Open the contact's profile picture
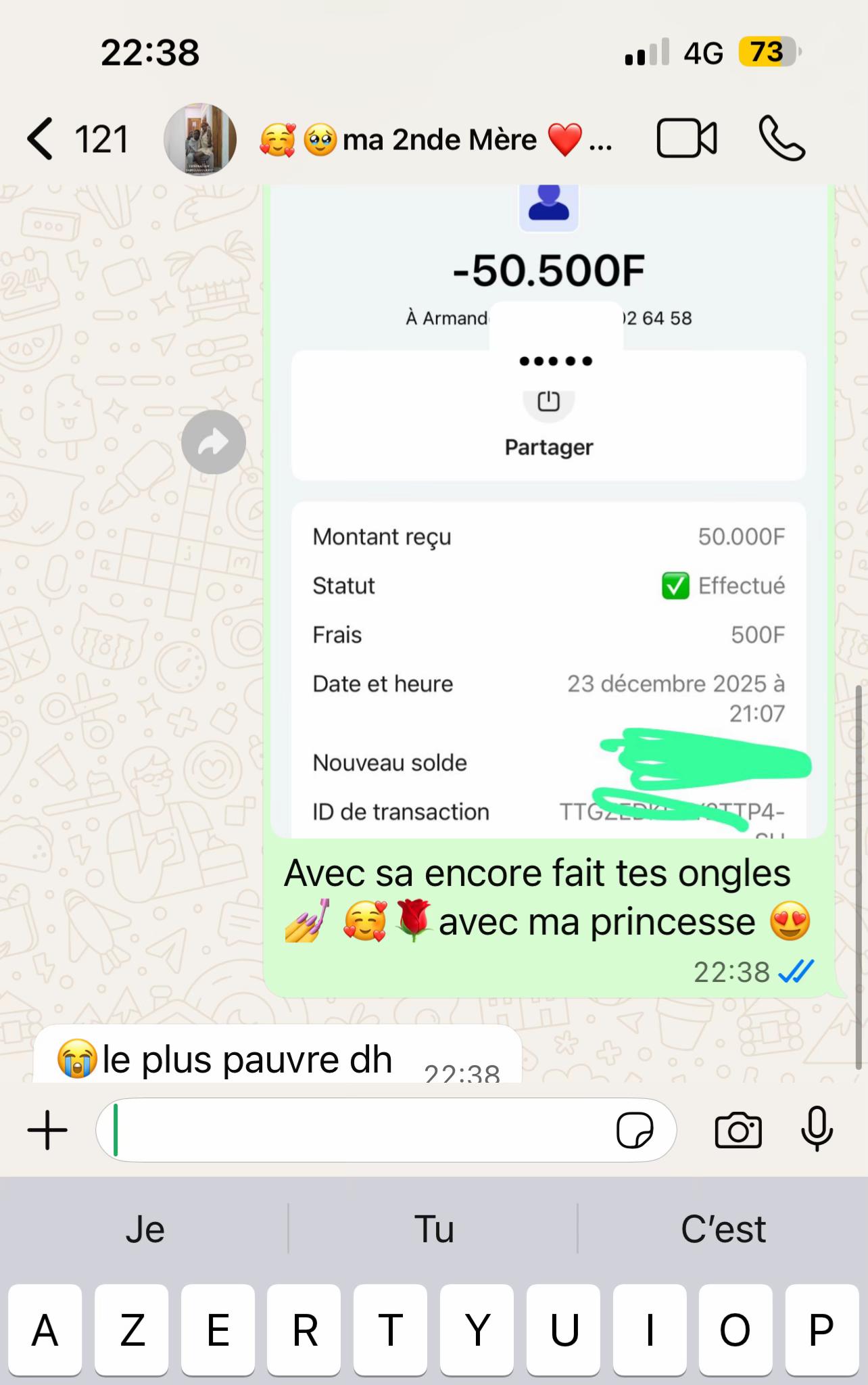 coord(200,139)
